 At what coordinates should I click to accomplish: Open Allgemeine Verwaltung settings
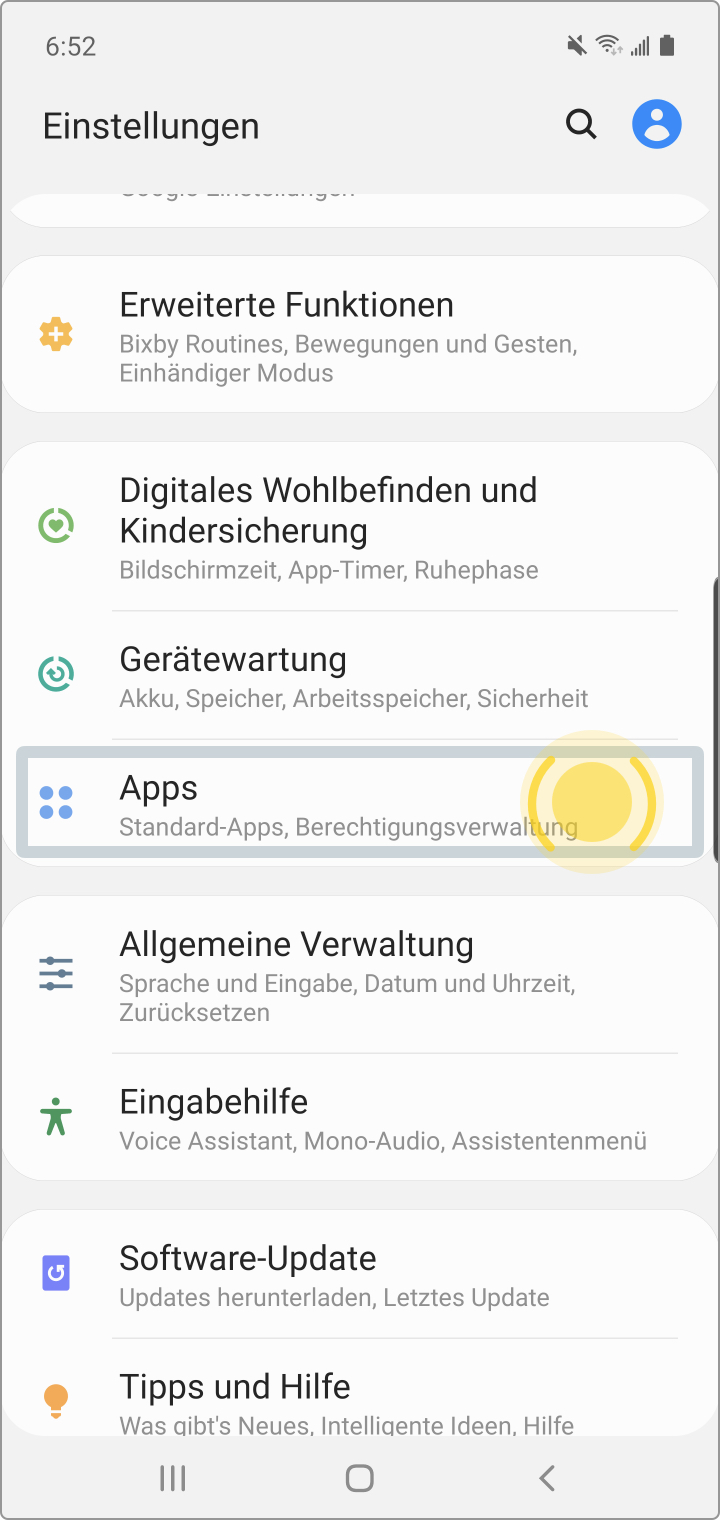pos(360,975)
